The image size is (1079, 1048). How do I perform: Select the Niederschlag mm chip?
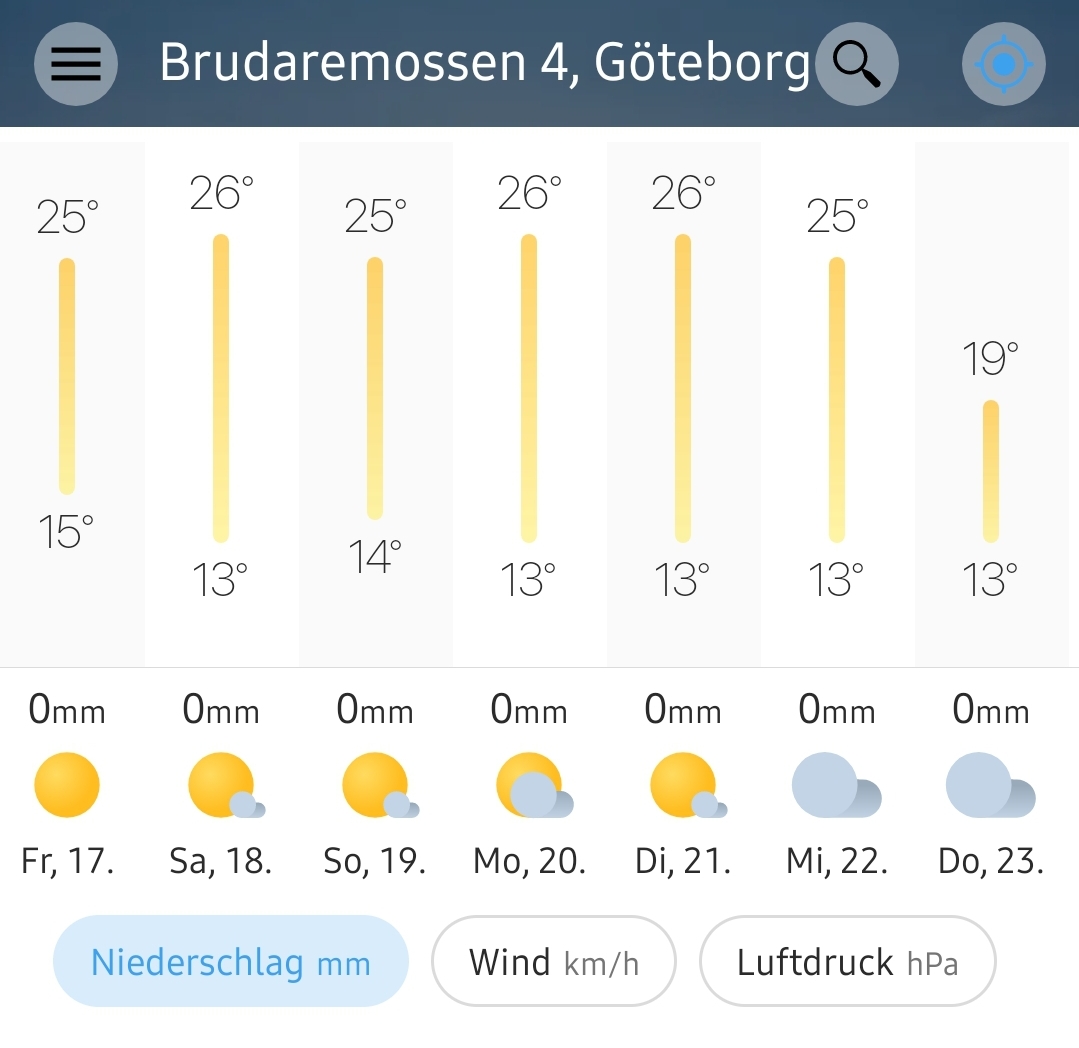(231, 962)
